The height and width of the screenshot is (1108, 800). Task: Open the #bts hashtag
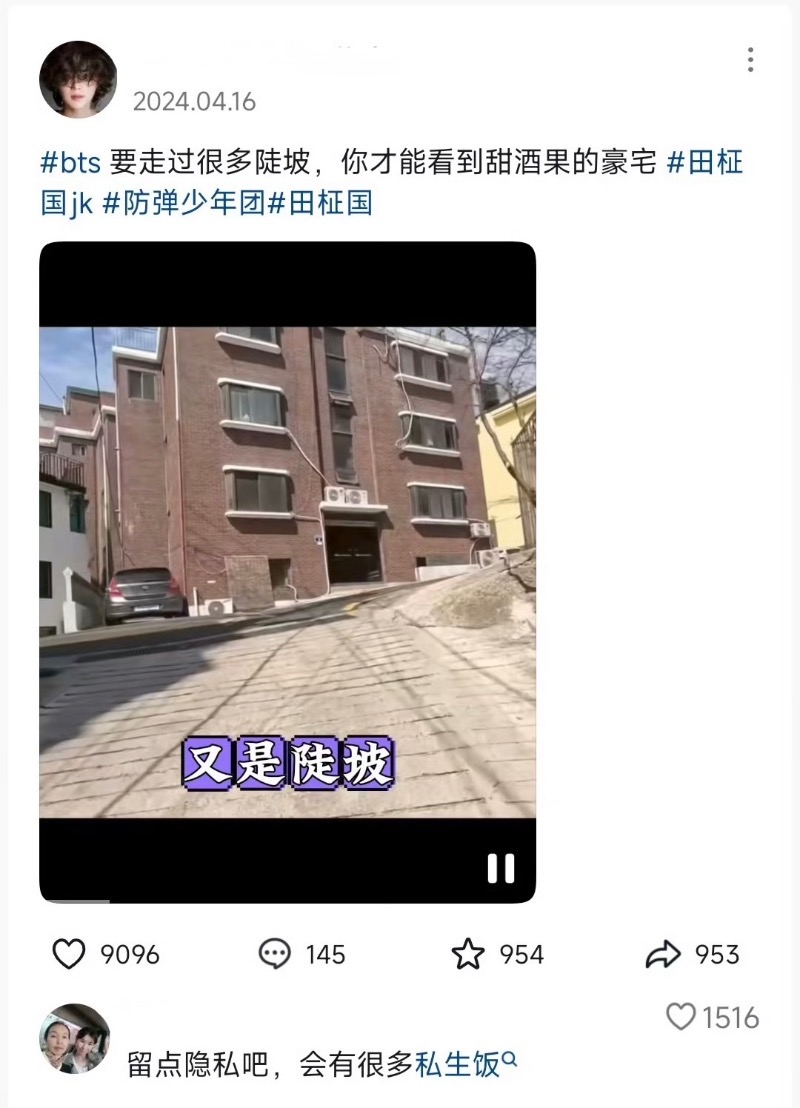tap(70, 162)
